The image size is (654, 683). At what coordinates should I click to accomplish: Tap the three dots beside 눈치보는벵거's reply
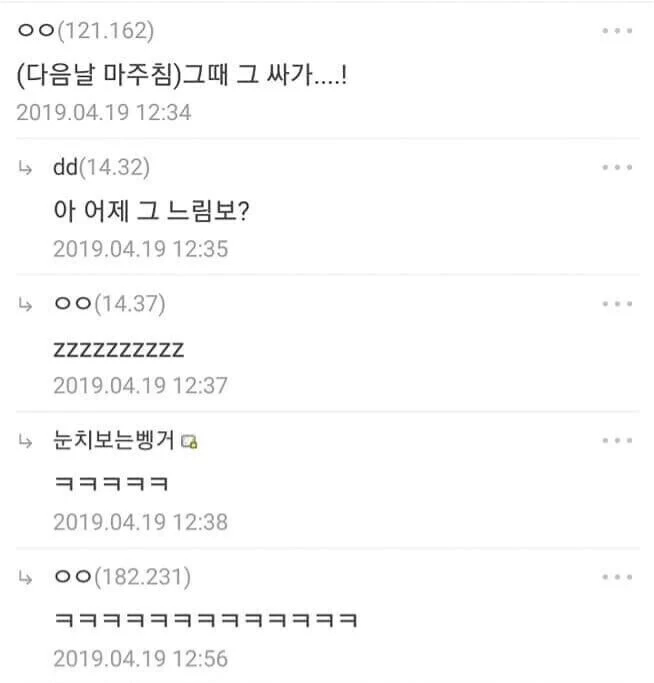click(617, 440)
